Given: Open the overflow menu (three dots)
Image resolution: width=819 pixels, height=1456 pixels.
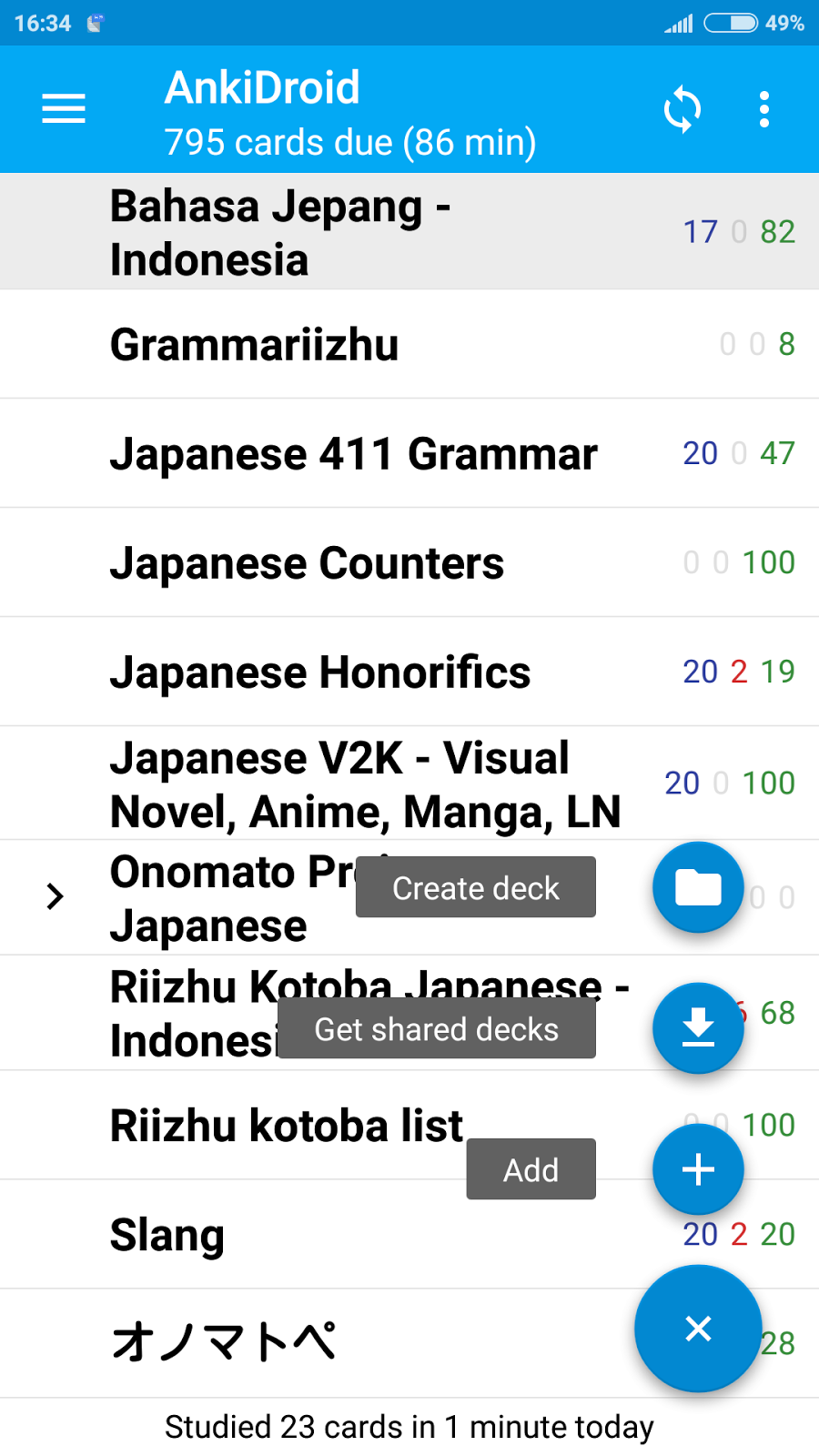Looking at the screenshot, I should click(x=763, y=109).
